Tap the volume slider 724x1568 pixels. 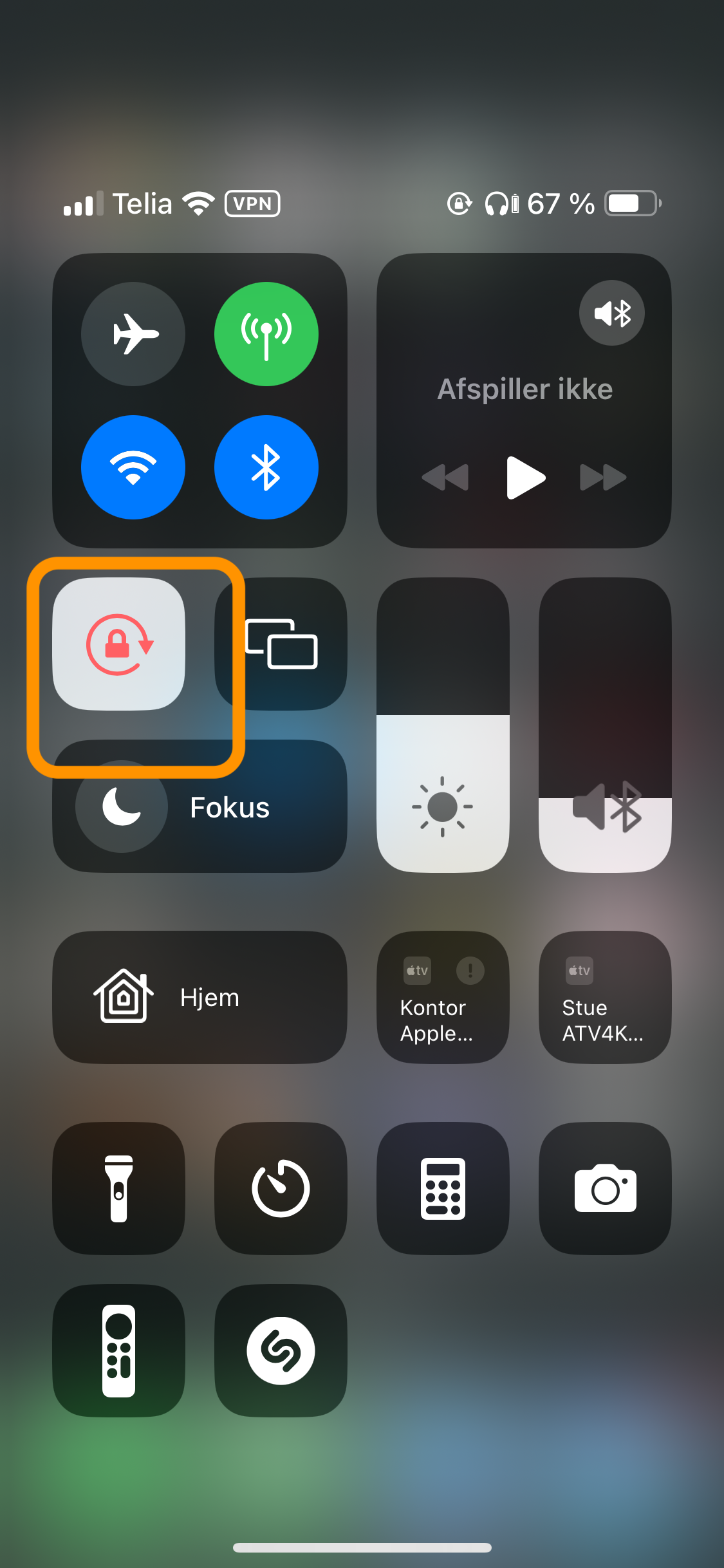[605, 725]
